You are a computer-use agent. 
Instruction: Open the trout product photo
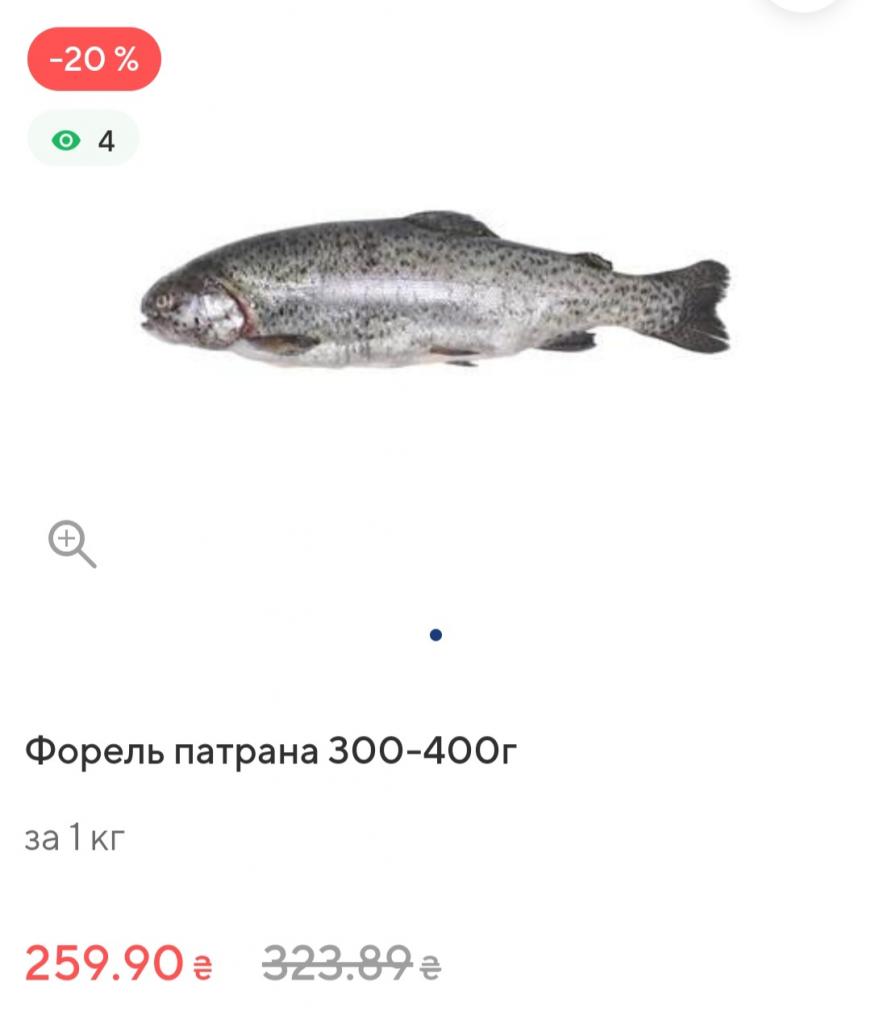(435, 290)
